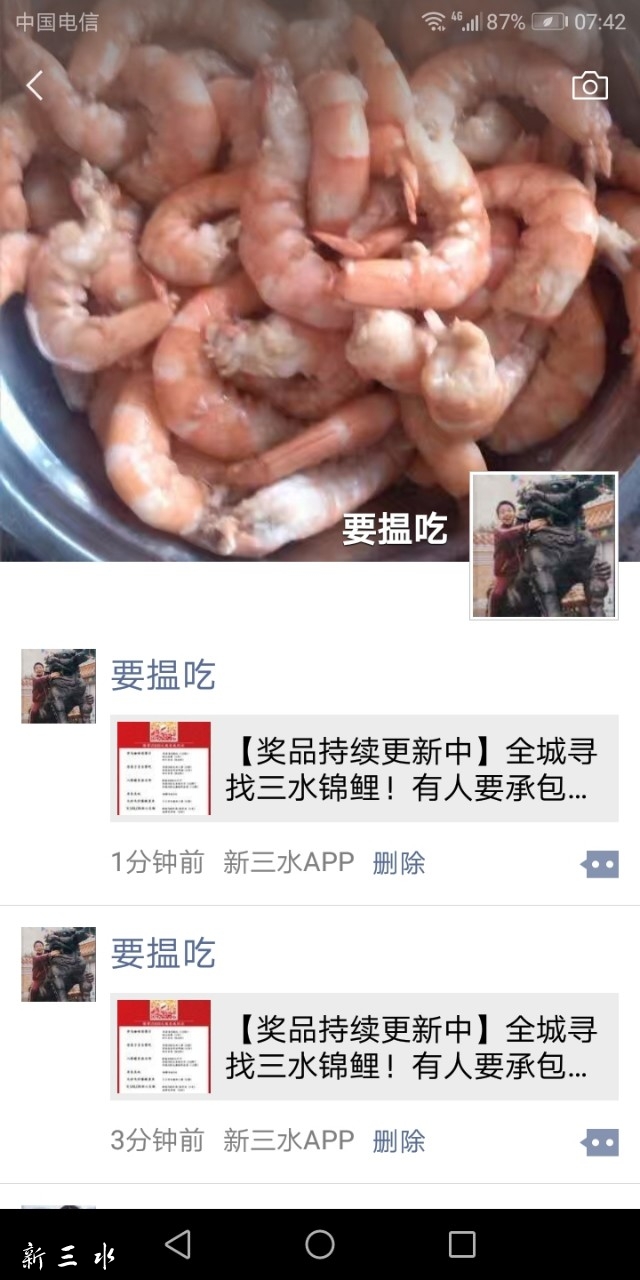Tap the 新三水APP source in the 3分钟前 post
Image resolution: width=640 pixels, height=1280 pixels.
(288, 1141)
